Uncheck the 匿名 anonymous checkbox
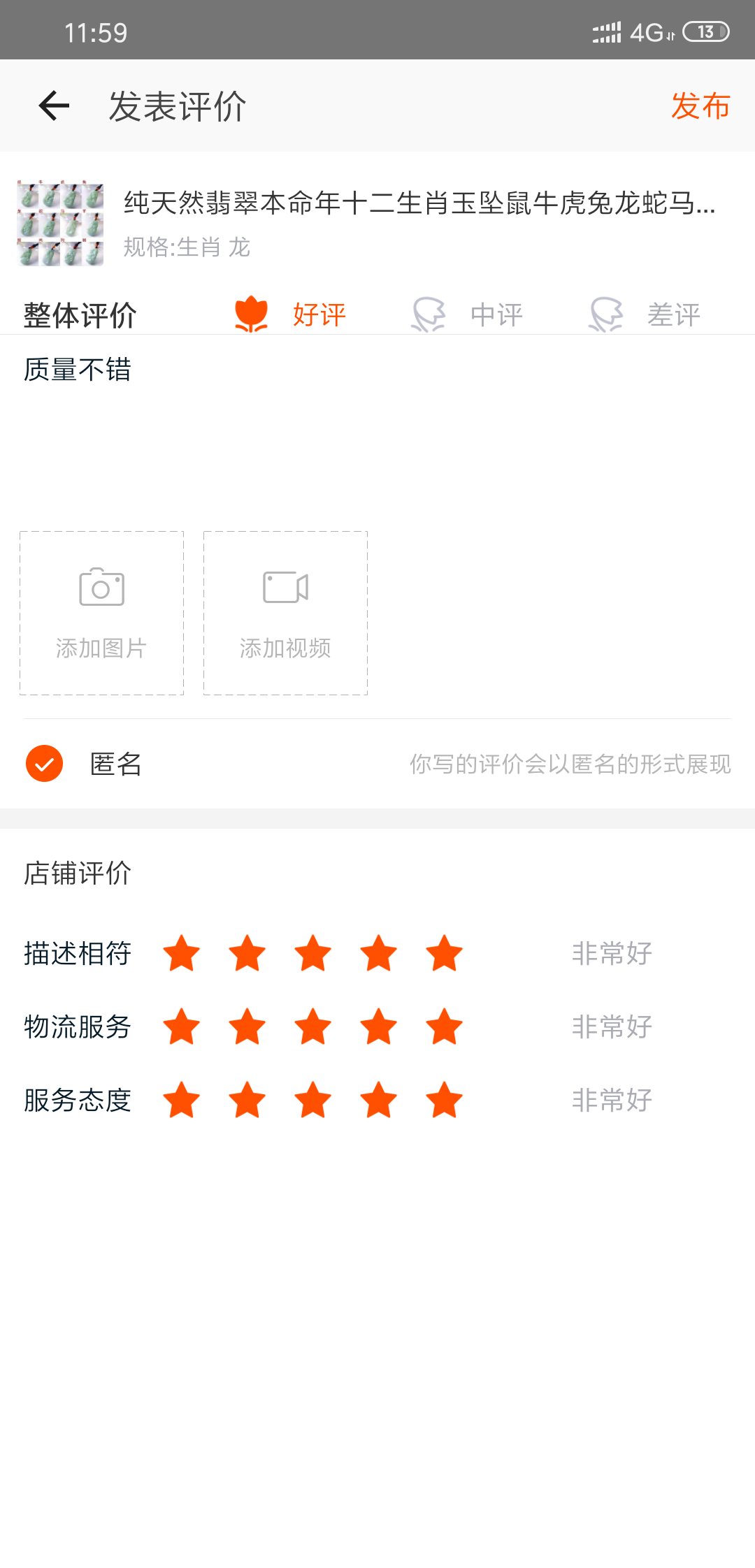This screenshot has height=1568, width=755. (x=44, y=764)
